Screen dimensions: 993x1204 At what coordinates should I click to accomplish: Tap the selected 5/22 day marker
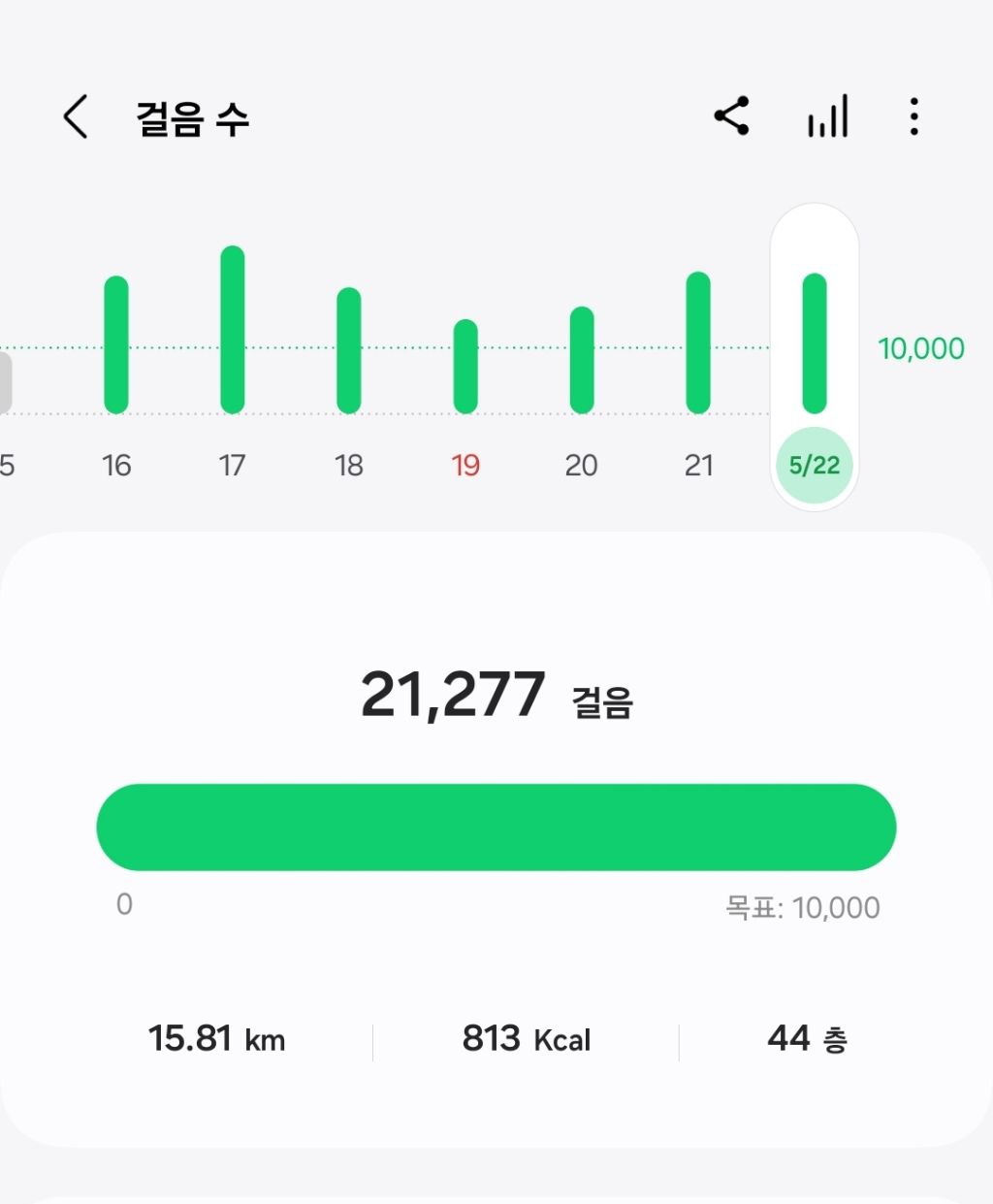[815, 465]
